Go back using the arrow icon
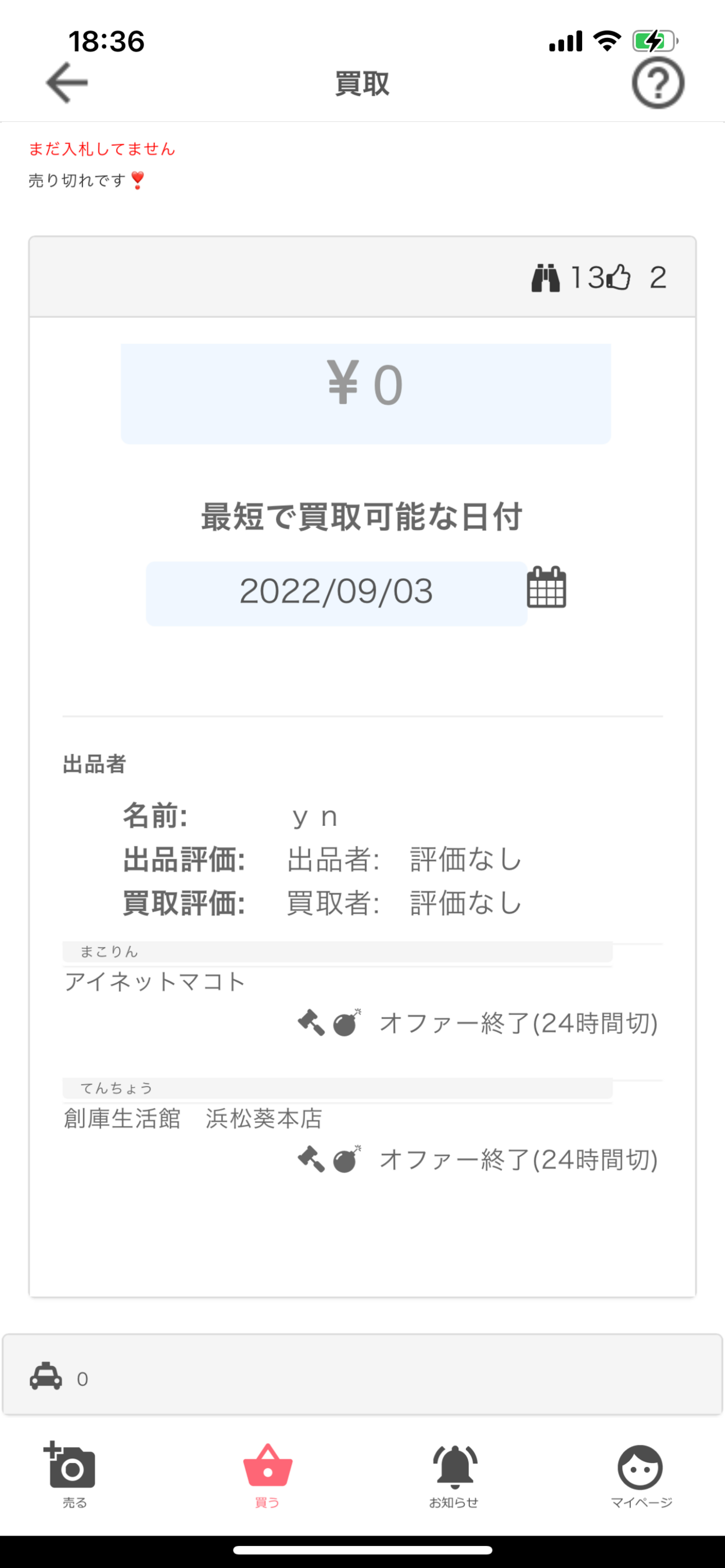Viewport: 725px width, 1568px height. click(x=67, y=83)
